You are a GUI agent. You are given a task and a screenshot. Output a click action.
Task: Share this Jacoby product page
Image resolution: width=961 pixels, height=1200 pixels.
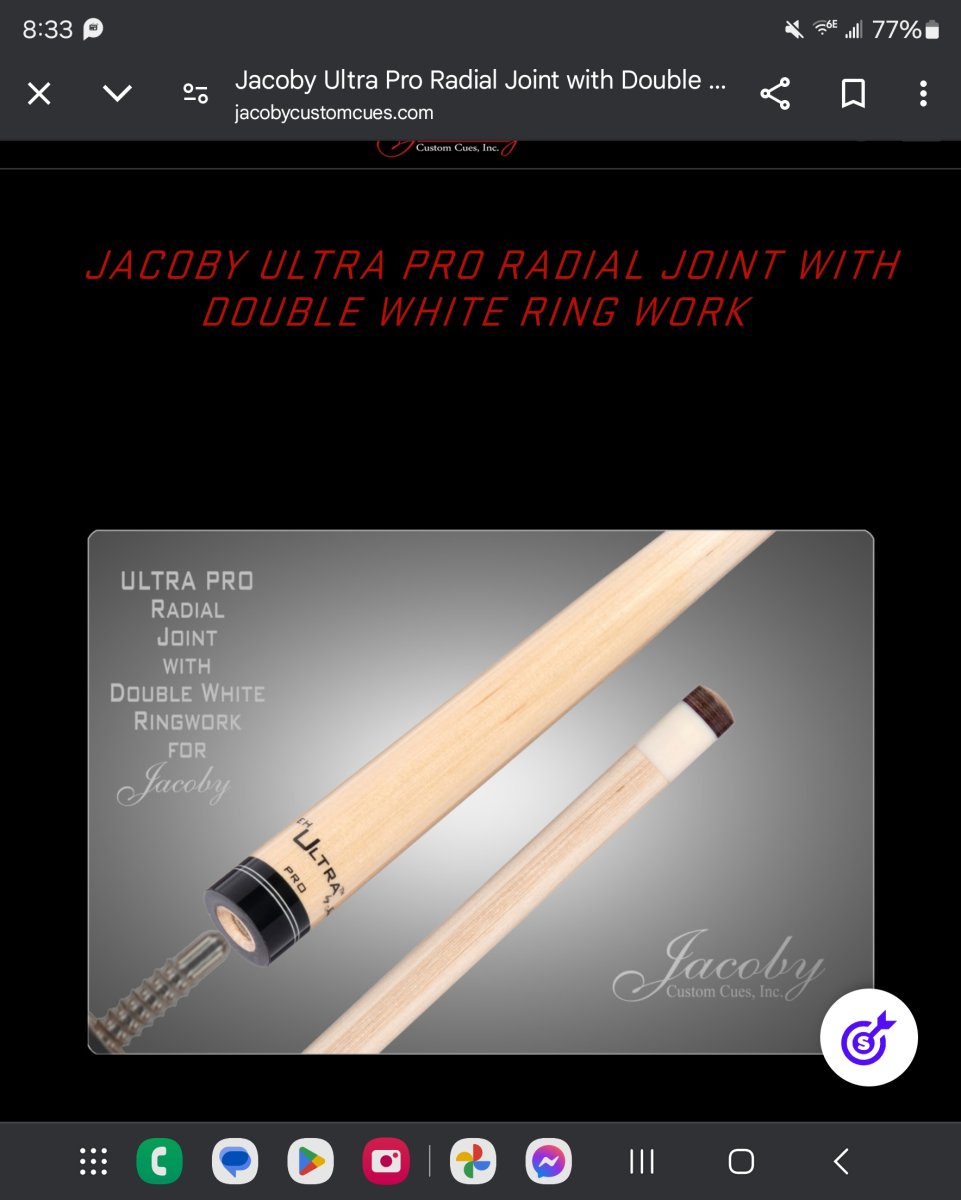pos(775,94)
